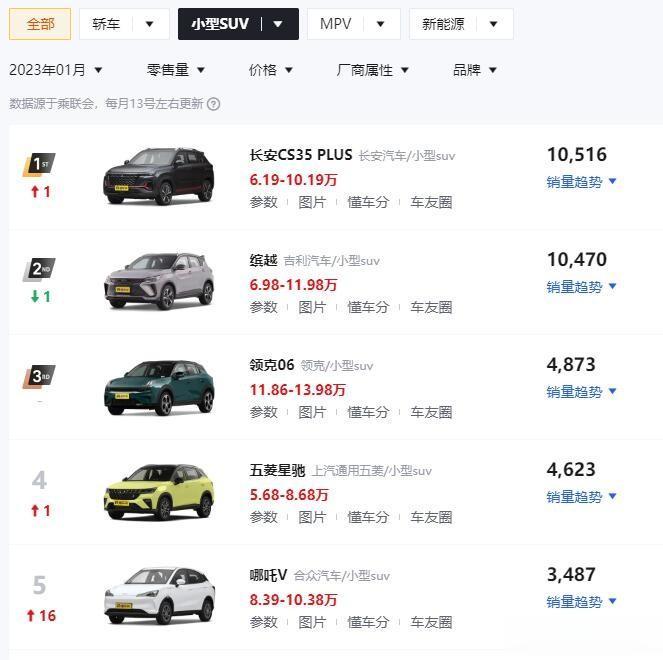
Task: View 销量趋势 for 长安CS35 PLUS
Action: tap(582, 182)
